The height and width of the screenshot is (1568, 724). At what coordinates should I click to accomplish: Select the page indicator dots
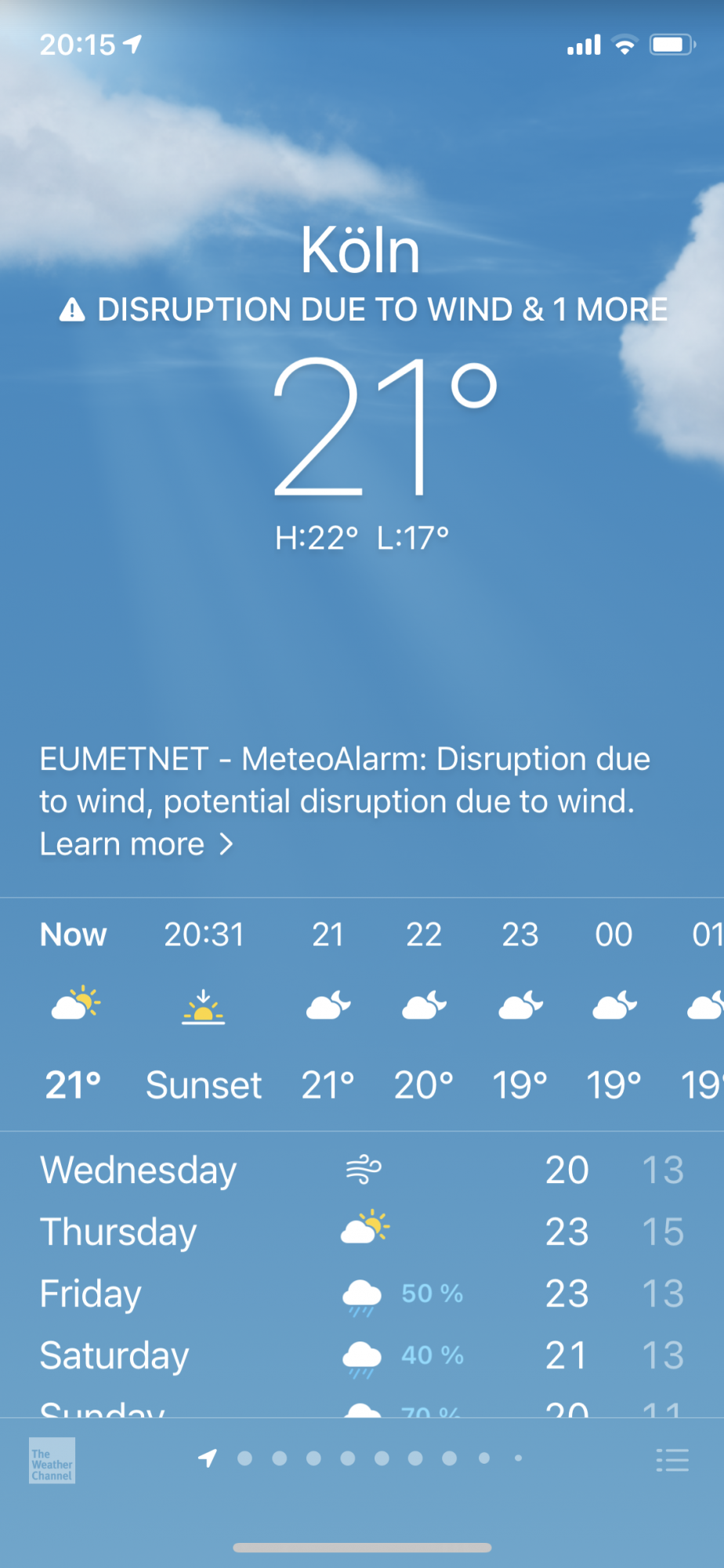point(364,1458)
